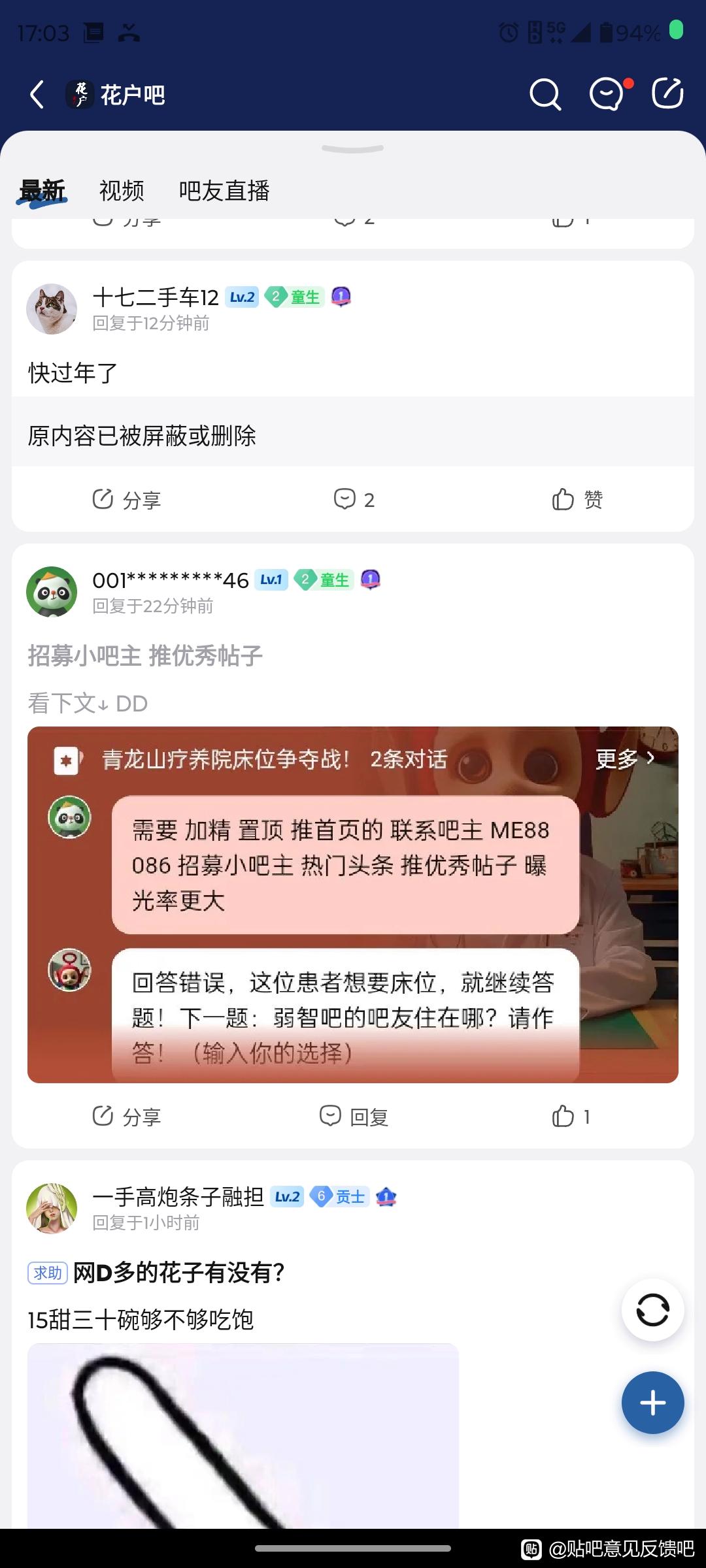Open the compose post icon in header
The height and width of the screenshot is (1568, 706).
tap(667, 93)
